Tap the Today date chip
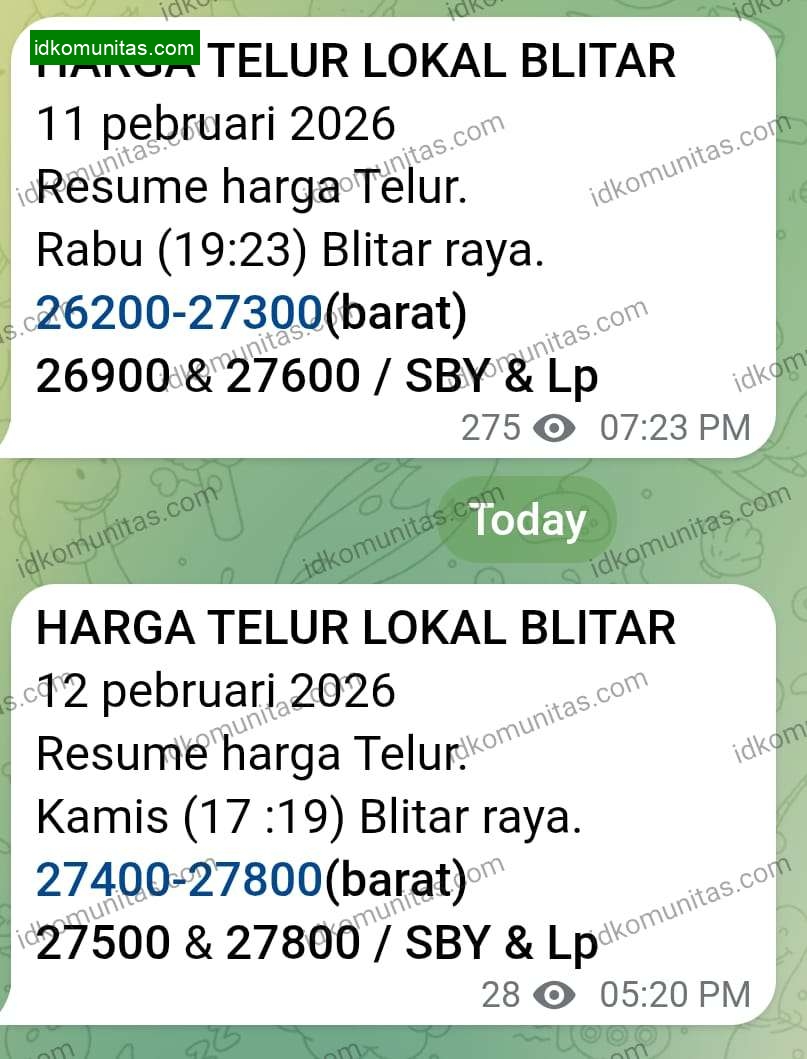Image resolution: width=807 pixels, height=1059 pixels. [x=527, y=520]
